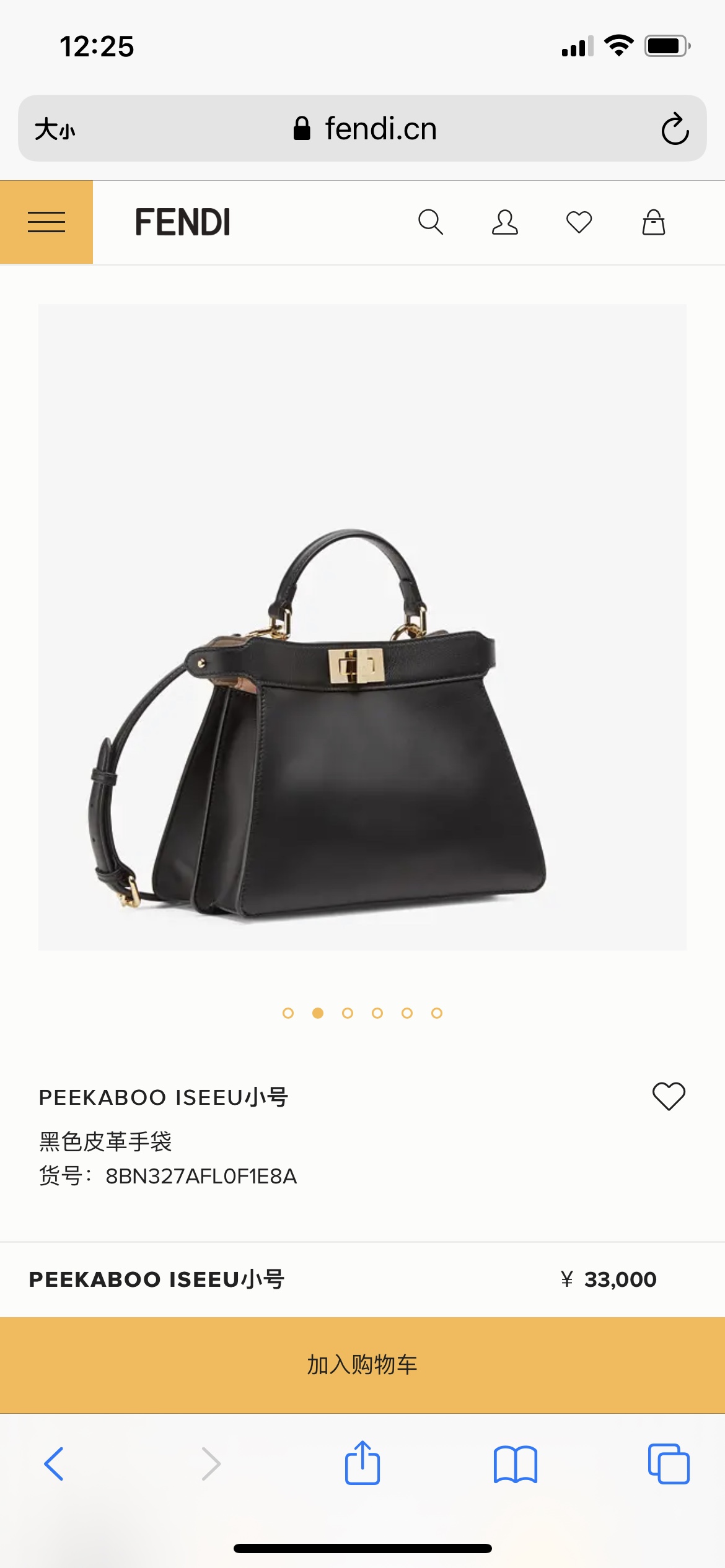Open the wishlist heart in header
Viewport: 725px width, 1568px height.
pyautogui.click(x=579, y=222)
